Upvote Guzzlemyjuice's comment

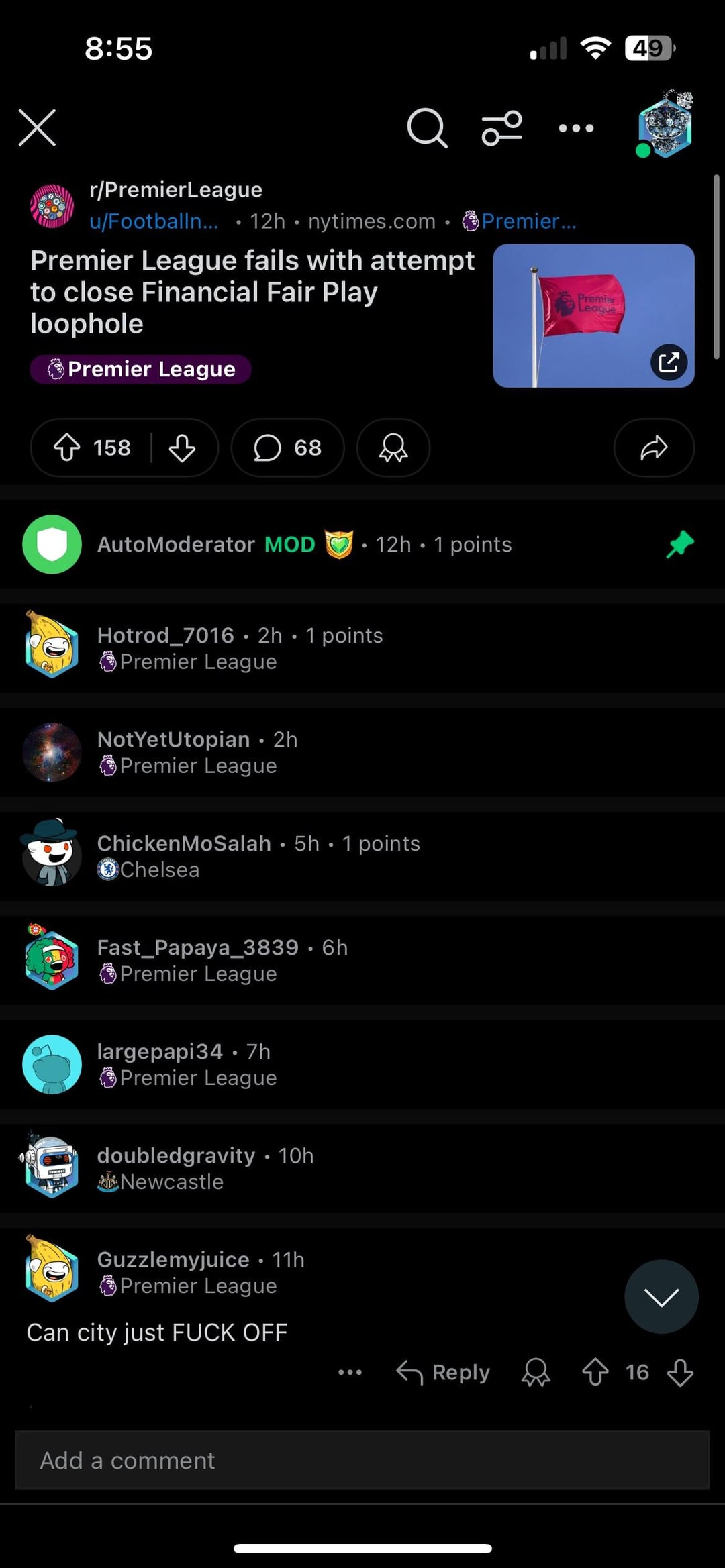[595, 1372]
